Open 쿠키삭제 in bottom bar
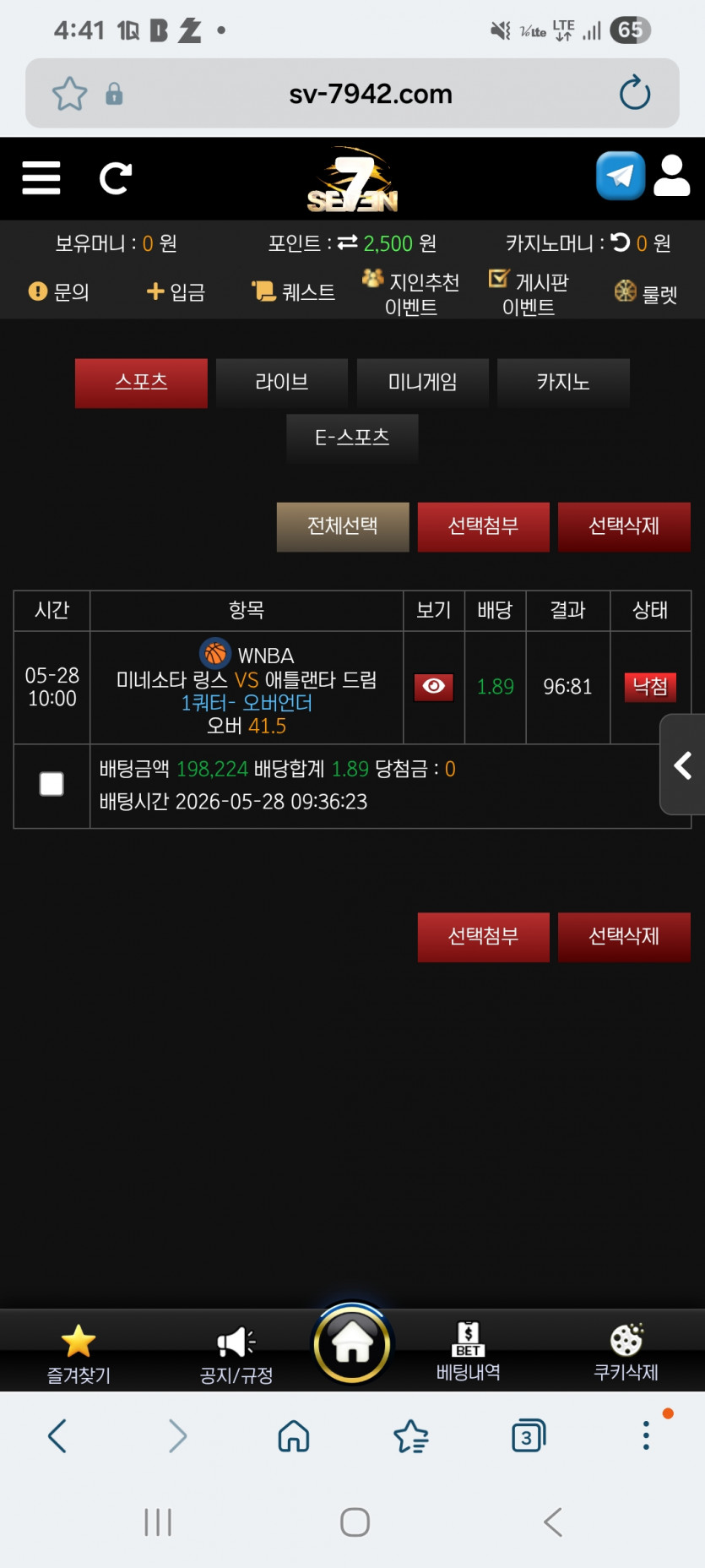The image size is (705, 1568). click(626, 1353)
